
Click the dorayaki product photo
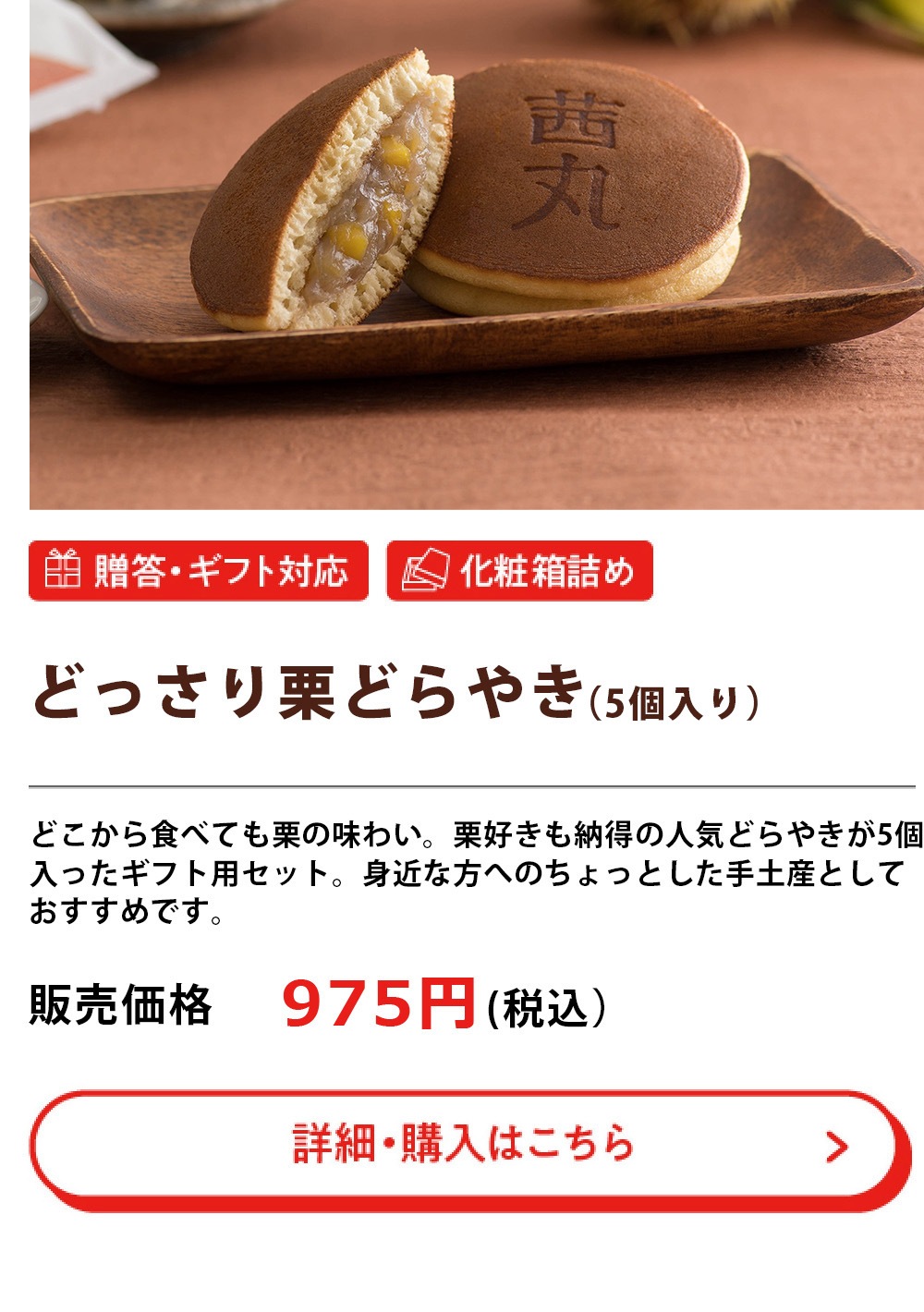pos(462,259)
